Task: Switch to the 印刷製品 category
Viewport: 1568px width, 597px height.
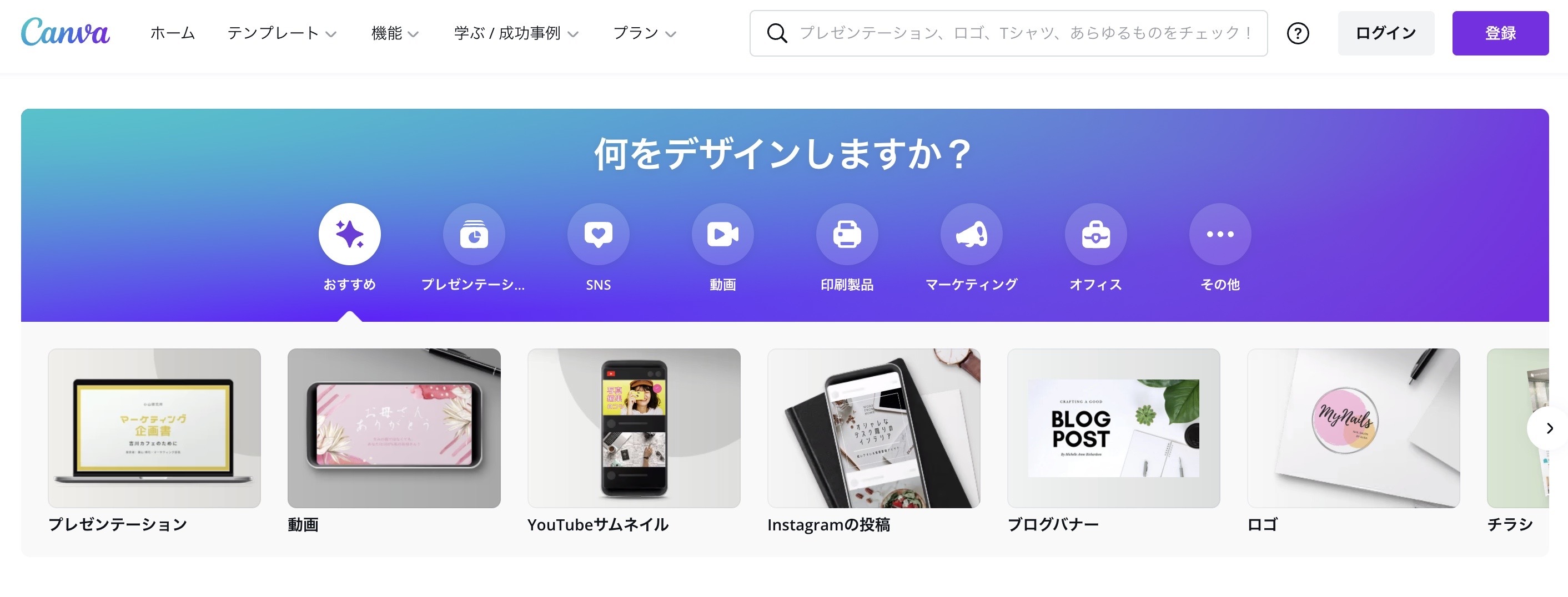Action: click(x=847, y=234)
